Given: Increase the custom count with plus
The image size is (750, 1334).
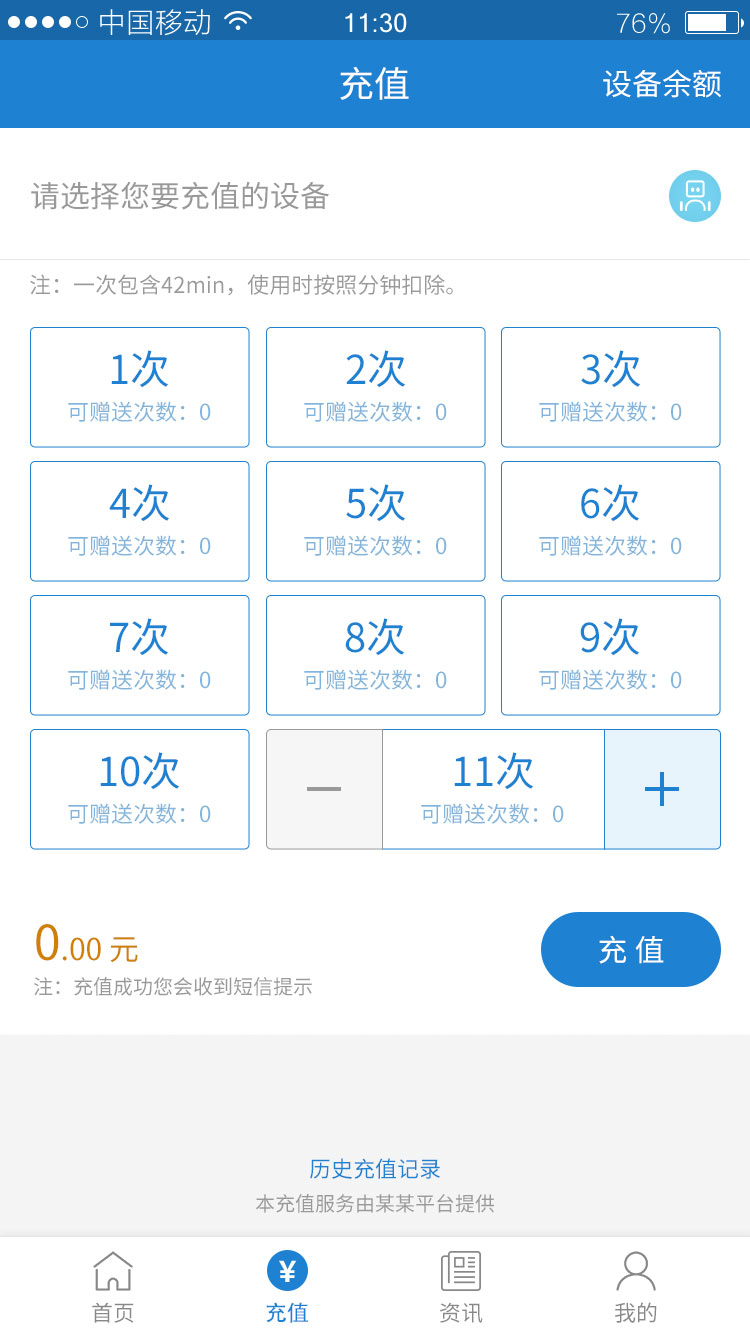Looking at the screenshot, I should (x=662, y=789).
